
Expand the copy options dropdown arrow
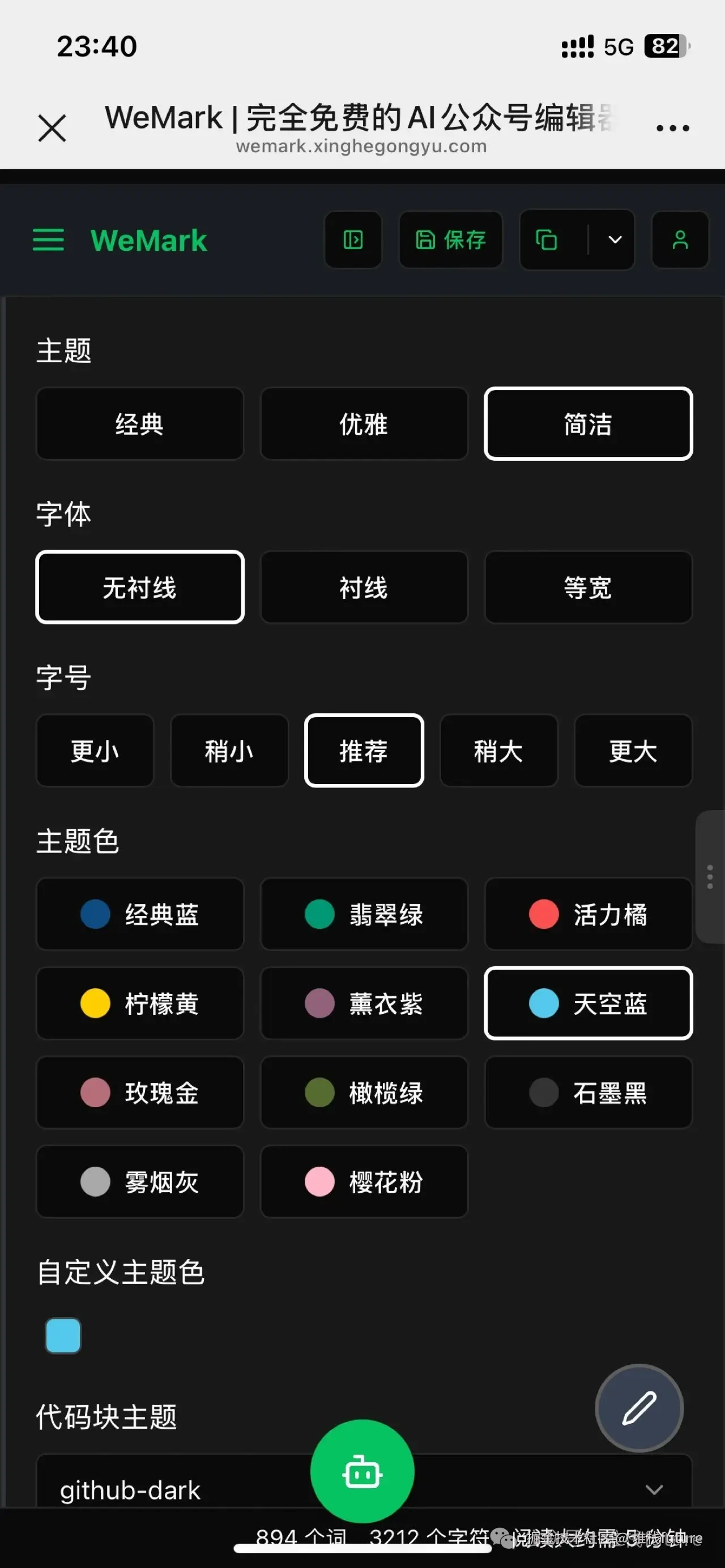click(615, 240)
